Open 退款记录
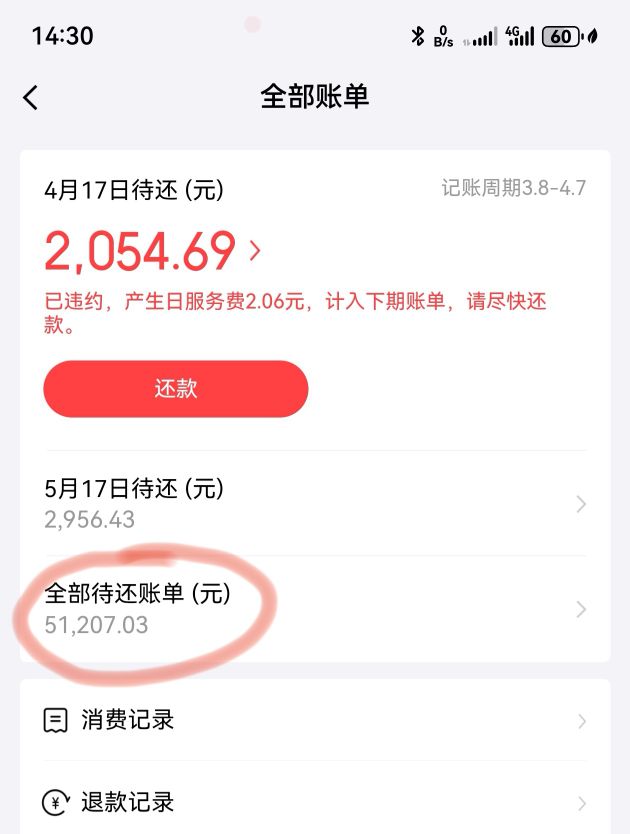 point(314,801)
